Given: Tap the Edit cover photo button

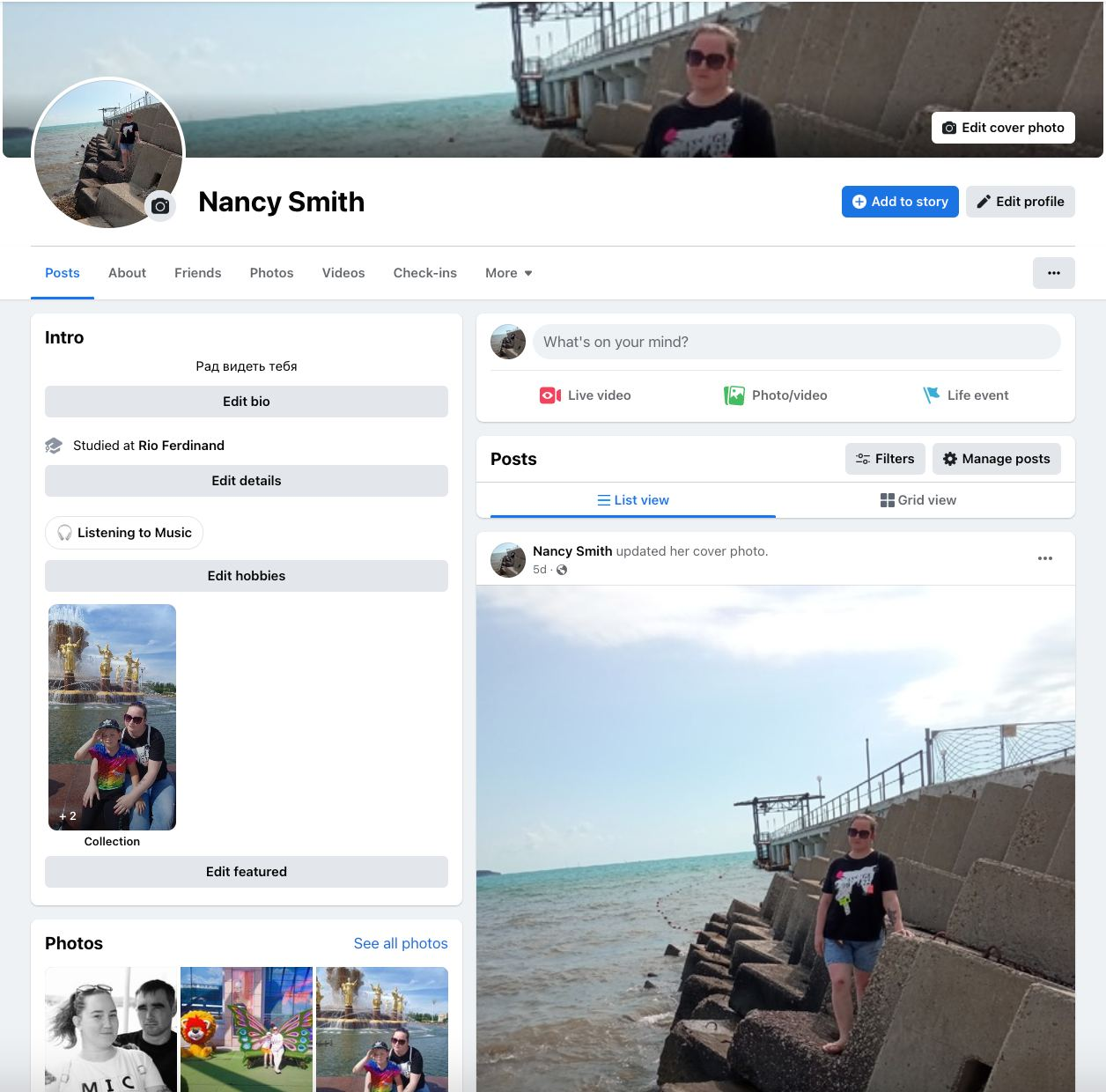Looking at the screenshot, I should click(x=1003, y=128).
